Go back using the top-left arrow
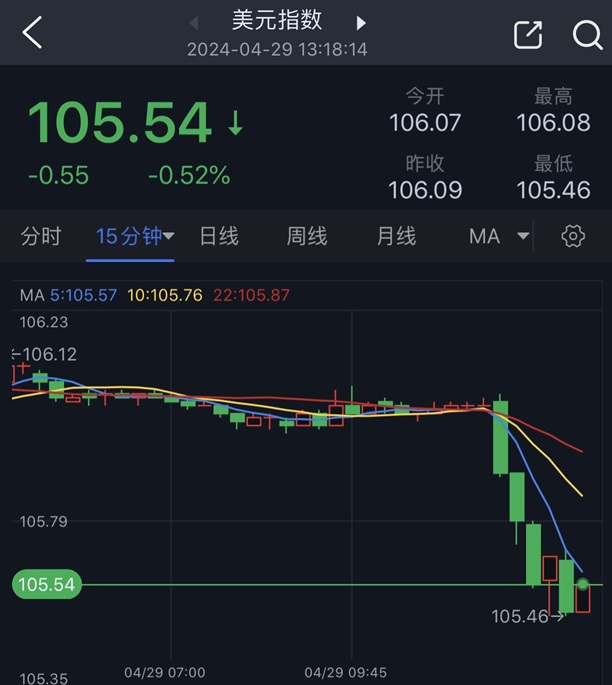The width and height of the screenshot is (612, 685). [32, 32]
